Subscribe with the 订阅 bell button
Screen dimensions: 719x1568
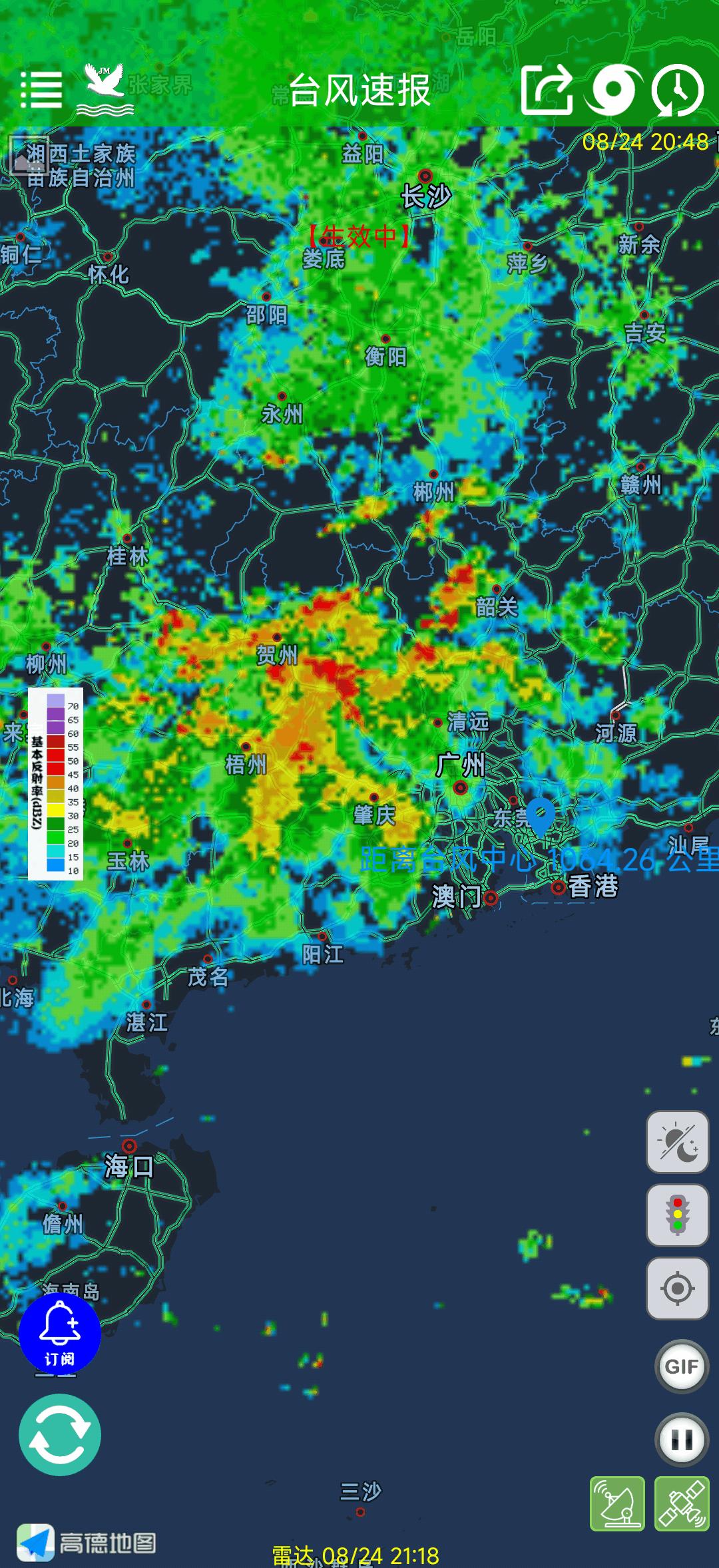tap(60, 1334)
